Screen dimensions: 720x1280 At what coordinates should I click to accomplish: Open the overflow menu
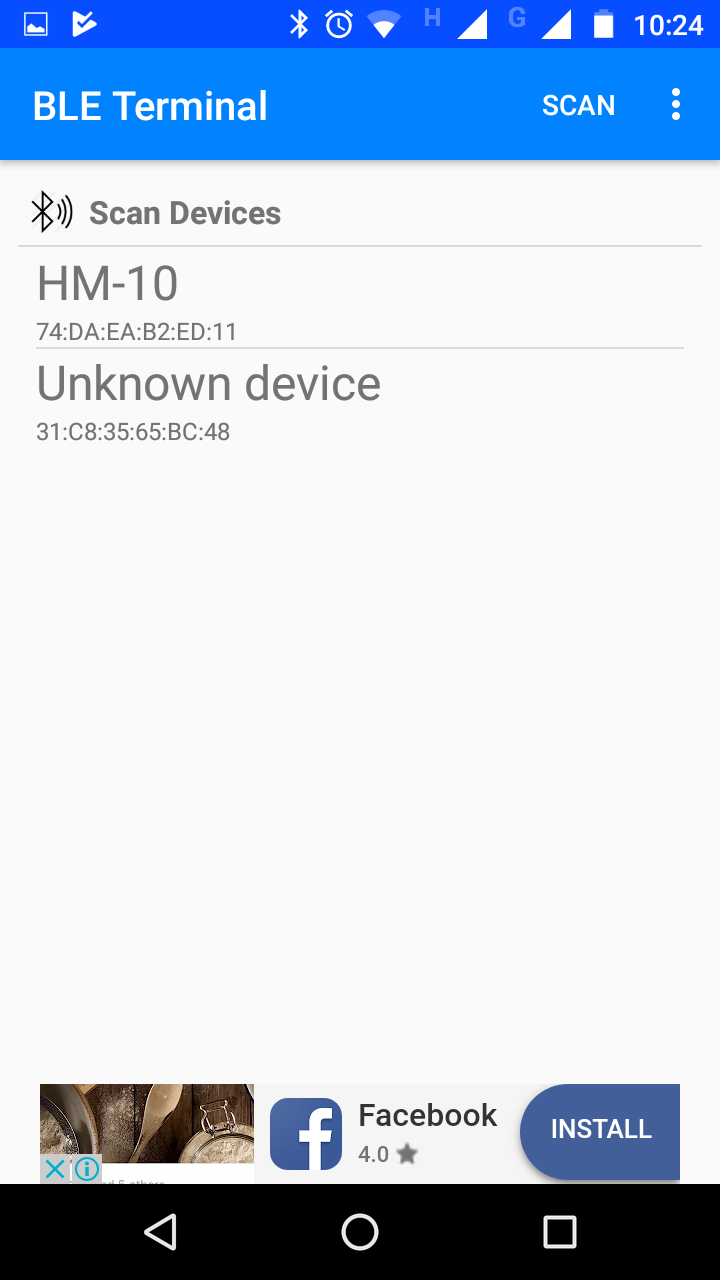tap(676, 105)
